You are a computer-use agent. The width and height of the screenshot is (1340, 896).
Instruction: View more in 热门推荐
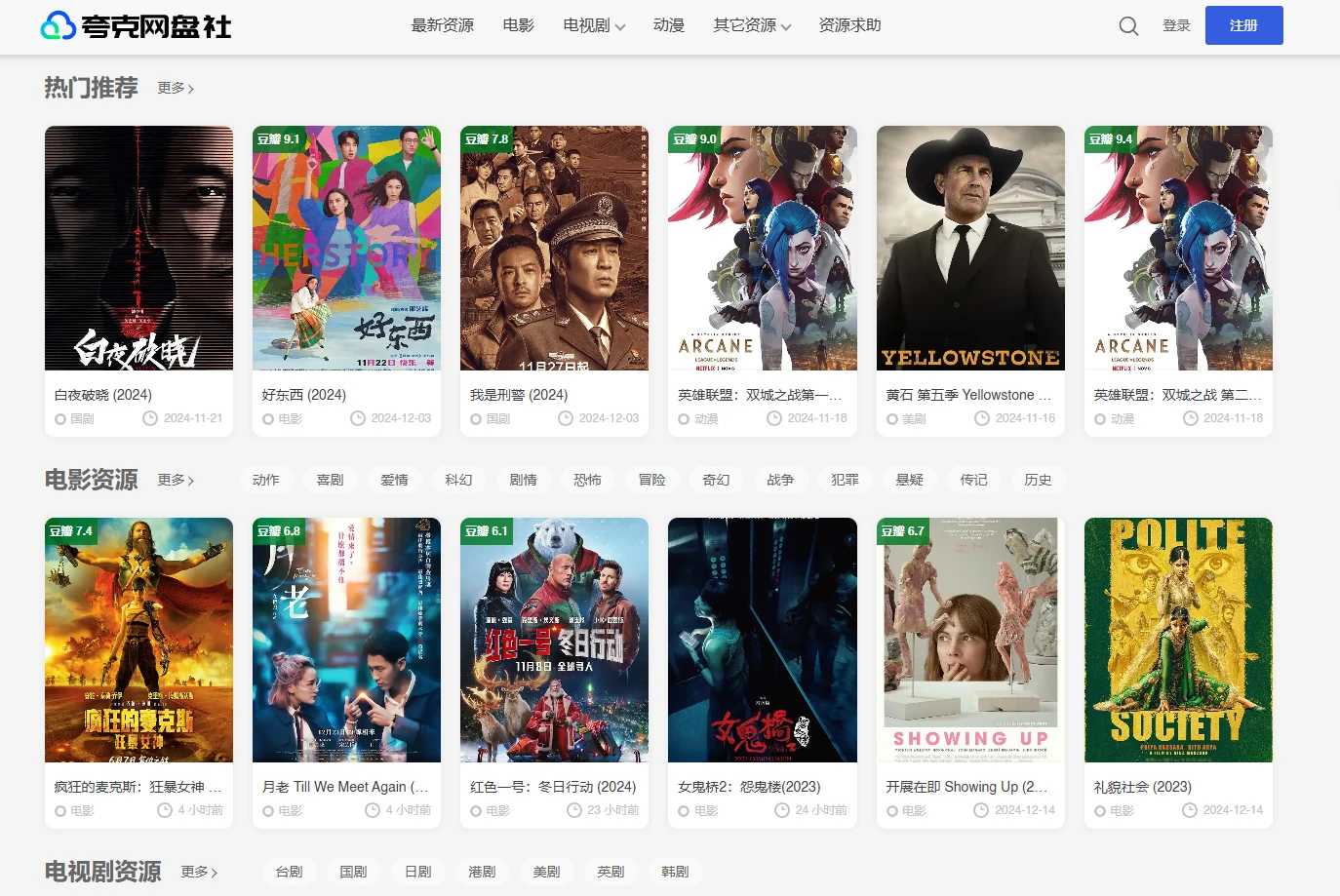pyautogui.click(x=176, y=88)
